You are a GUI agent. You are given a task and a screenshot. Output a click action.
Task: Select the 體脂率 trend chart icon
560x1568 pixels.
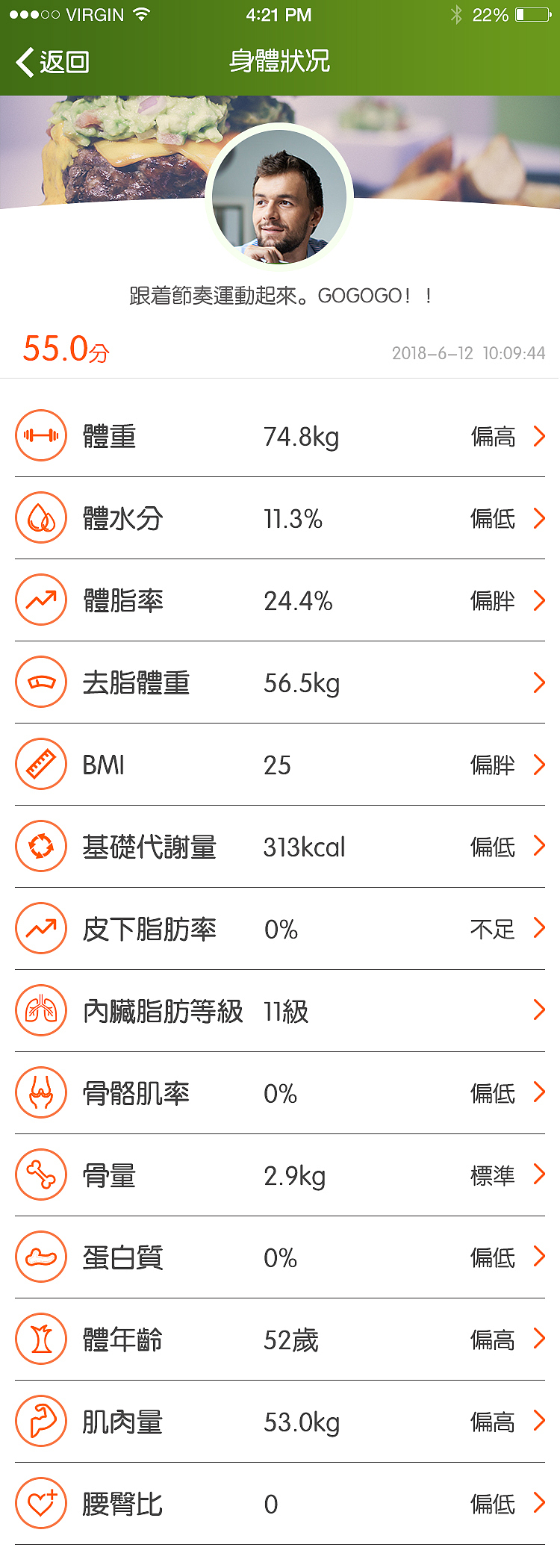pos(41,600)
